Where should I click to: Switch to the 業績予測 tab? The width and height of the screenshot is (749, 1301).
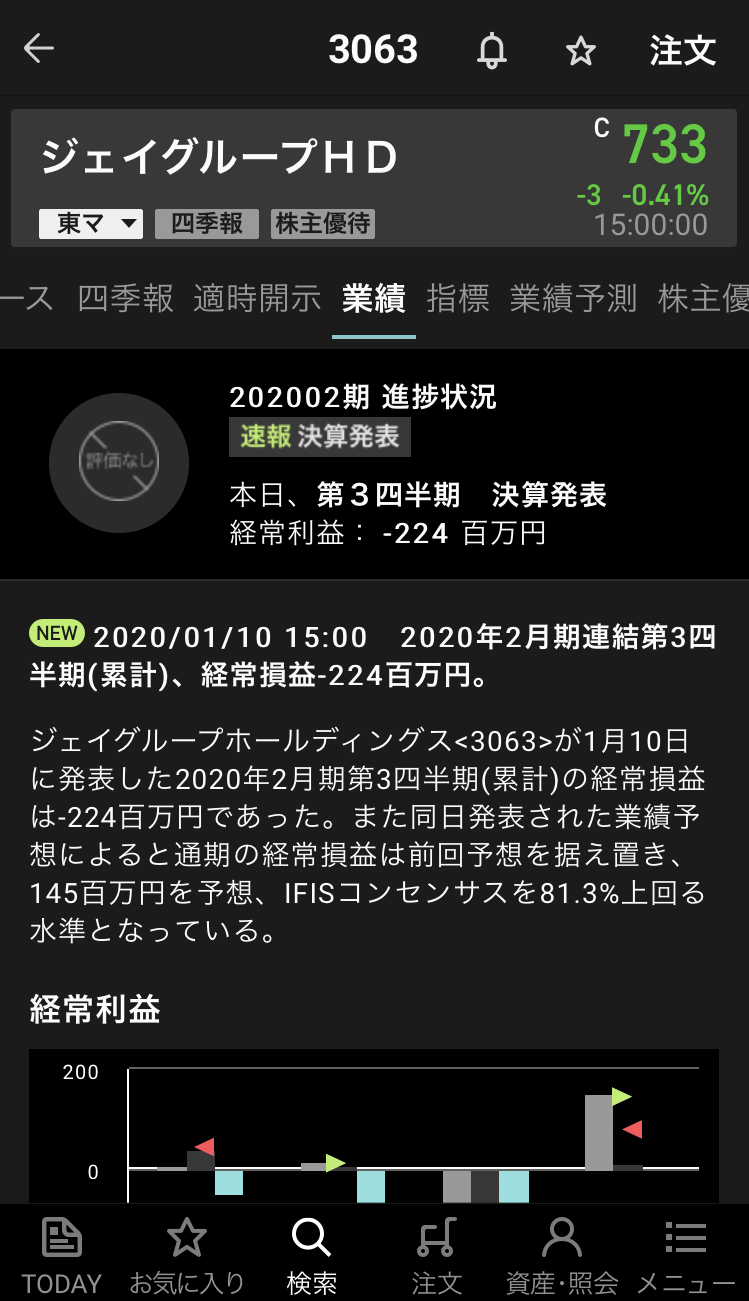(573, 298)
